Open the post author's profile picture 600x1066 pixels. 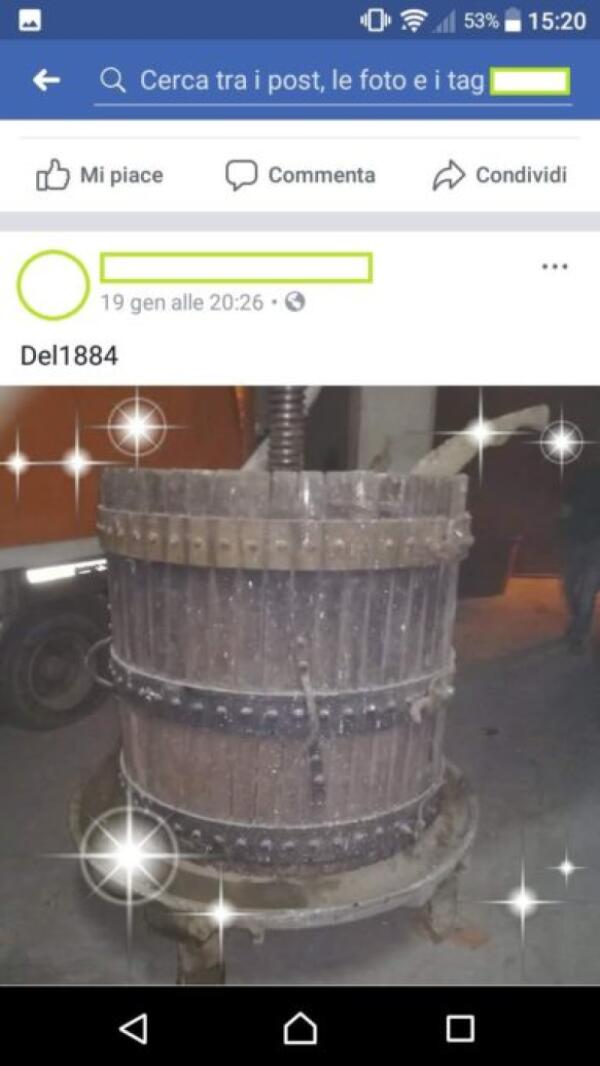(53, 285)
